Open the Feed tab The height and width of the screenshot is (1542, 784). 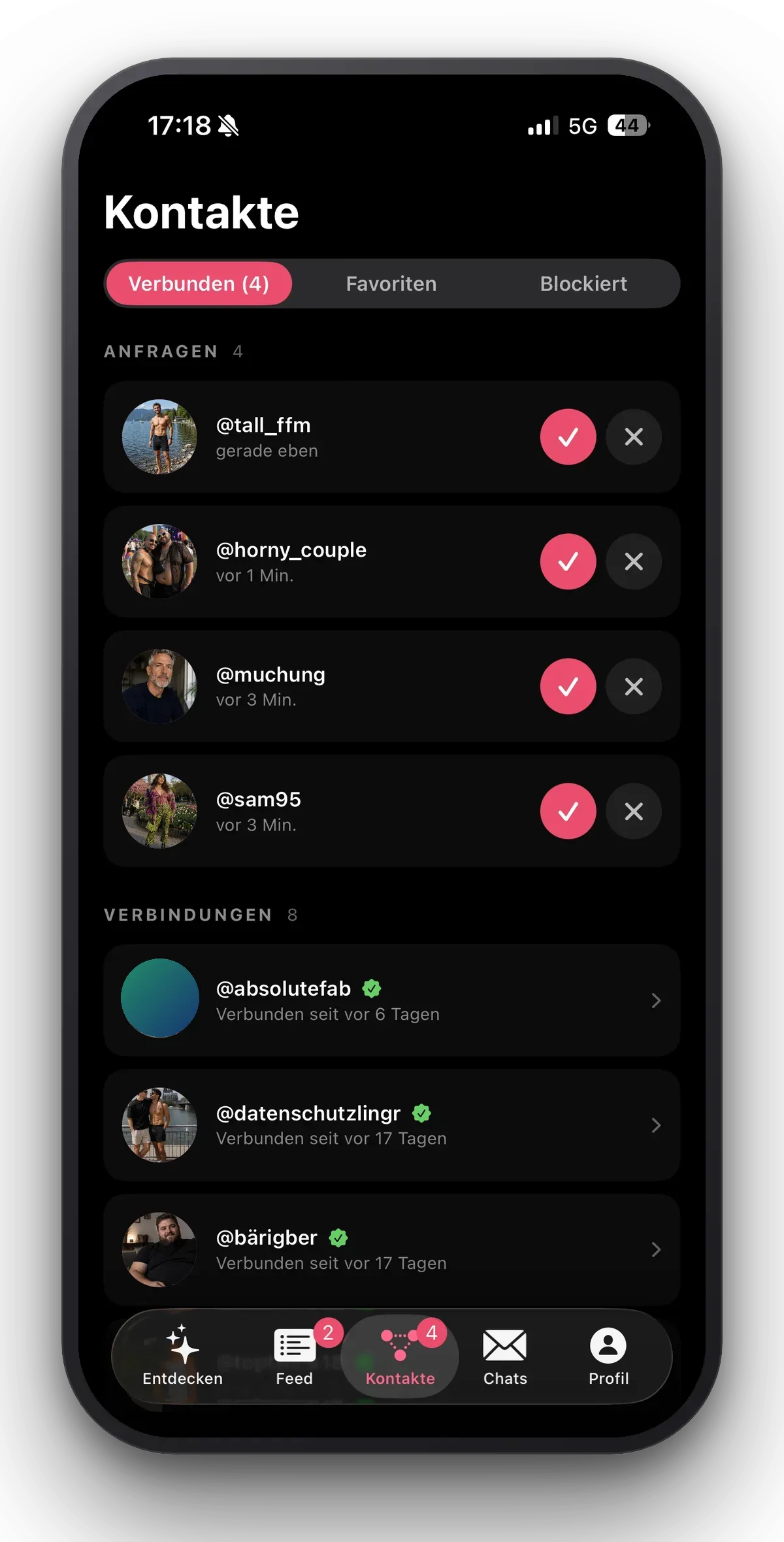point(295,1356)
